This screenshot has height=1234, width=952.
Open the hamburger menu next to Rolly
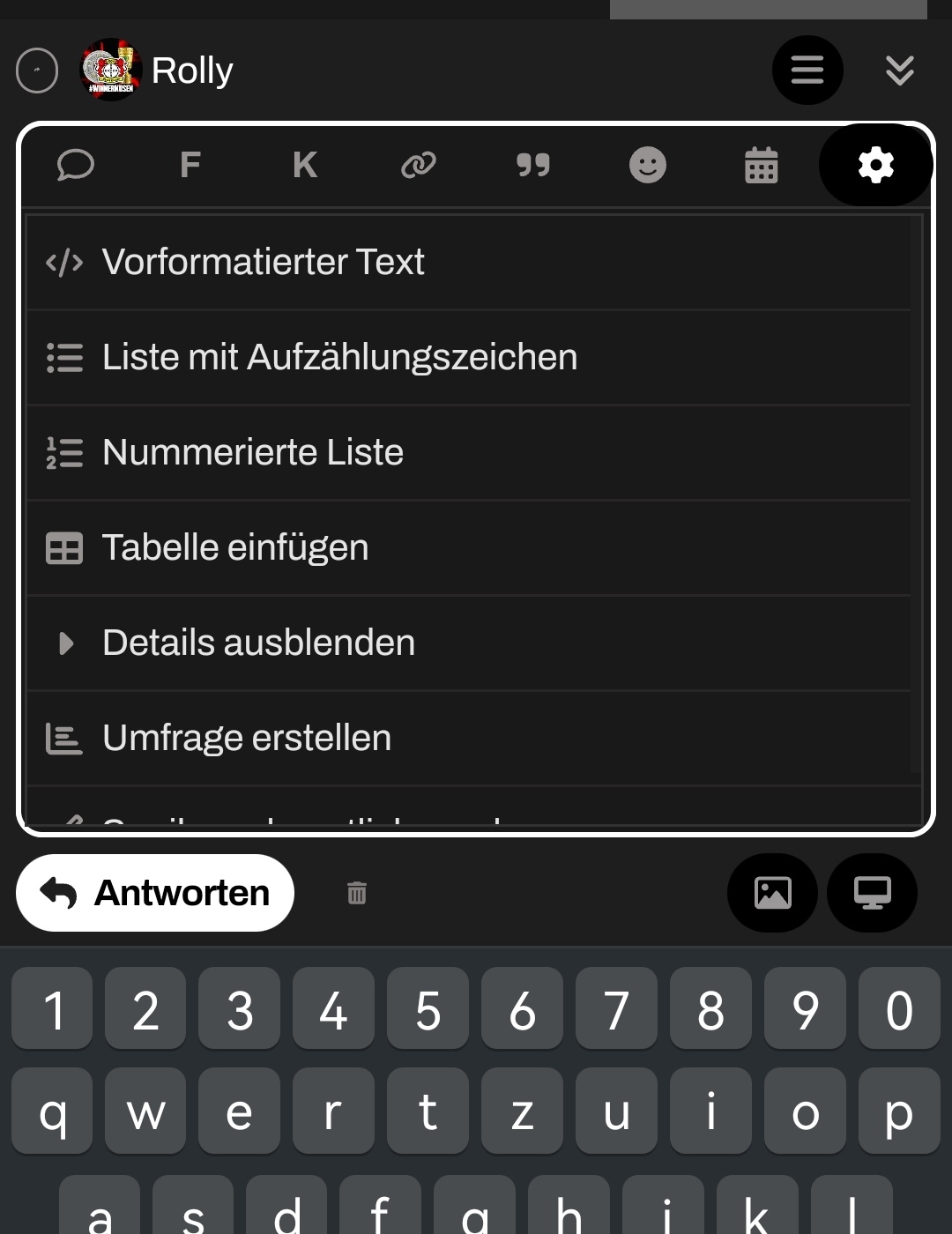coord(807,70)
